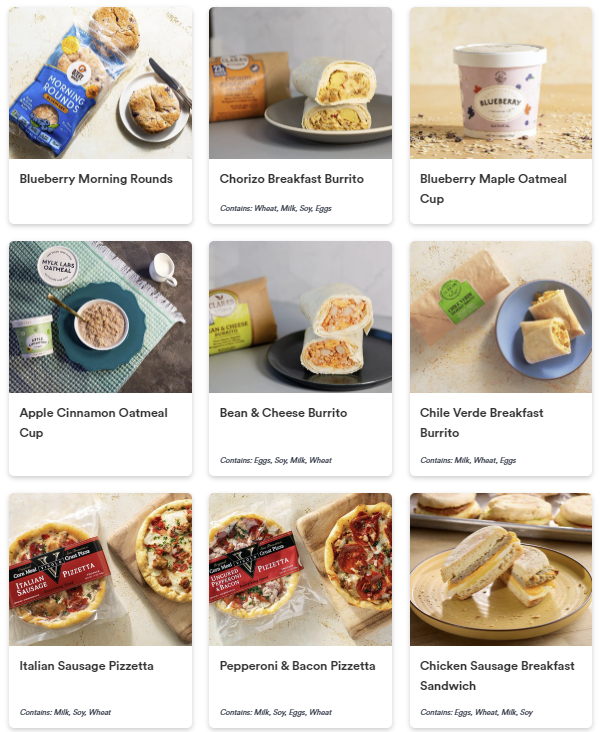601x732 pixels.
Task: Open the Italian Sausage Pizzetta card
Action: point(100,609)
